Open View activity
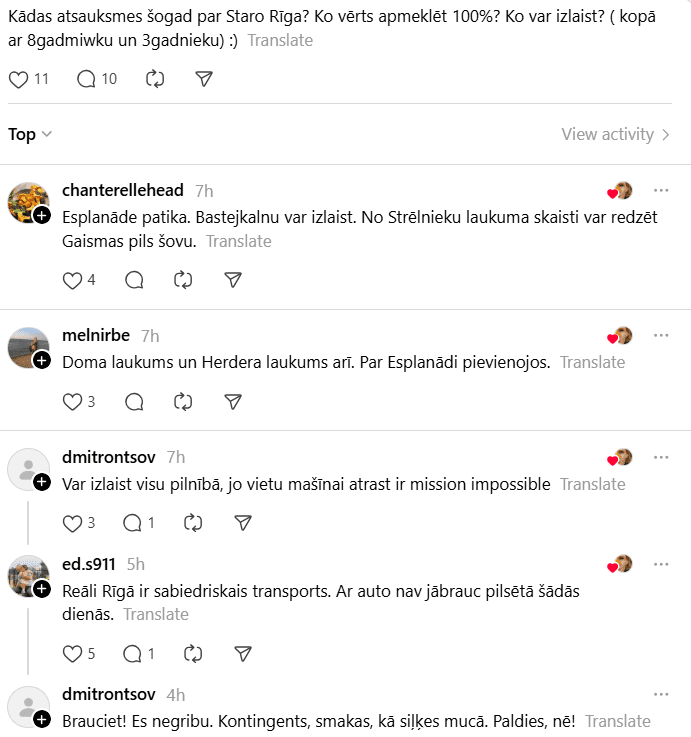Screen dimensions: 691x737 point(615,134)
